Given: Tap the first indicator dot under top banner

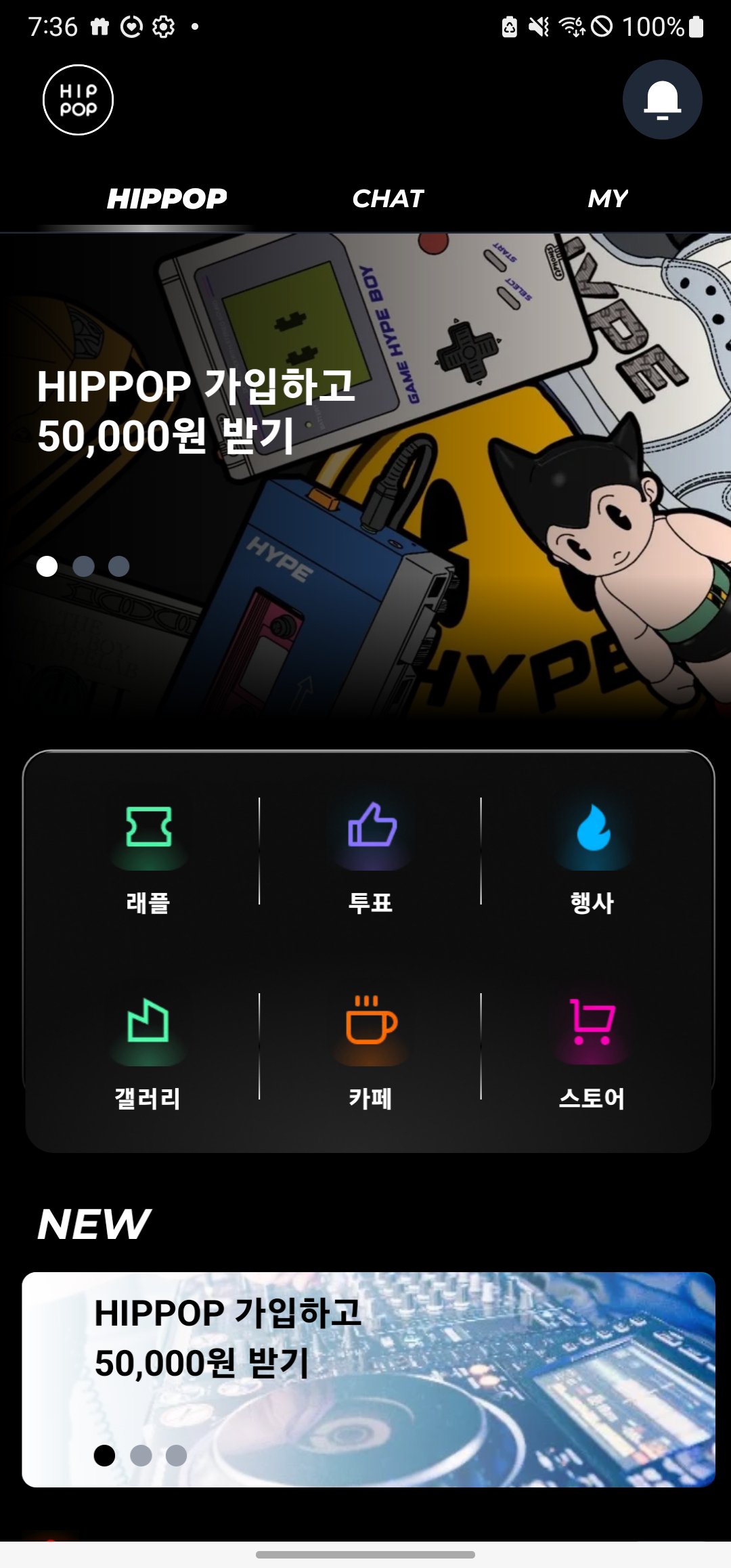Looking at the screenshot, I should [47, 568].
